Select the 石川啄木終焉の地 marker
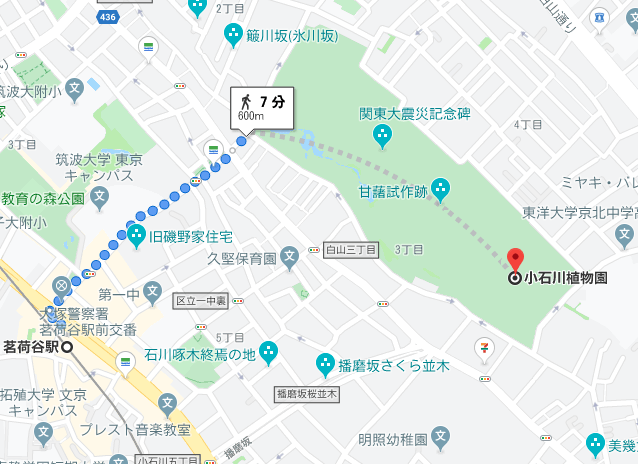The width and height of the screenshot is (638, 464). coord(268,351)
